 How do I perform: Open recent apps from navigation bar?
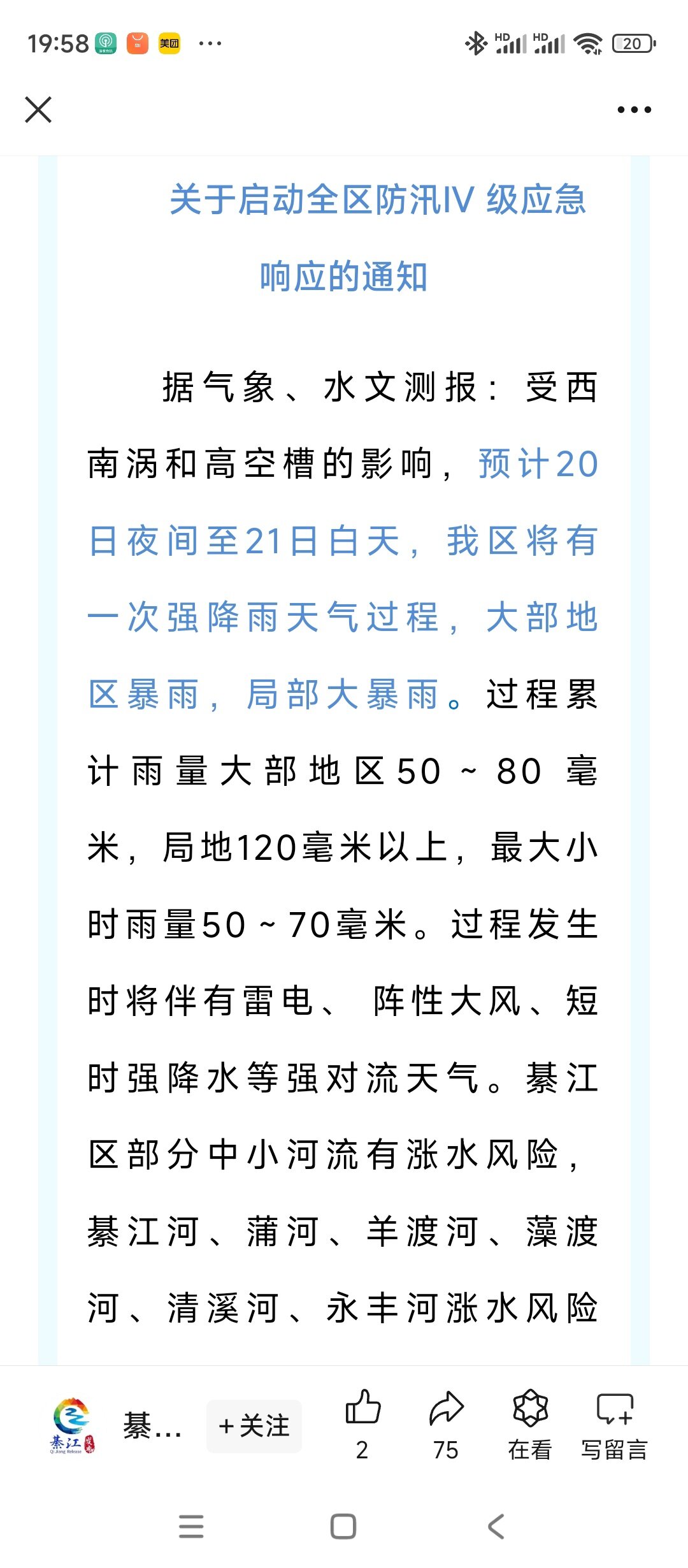click(x=191, y=1527)
